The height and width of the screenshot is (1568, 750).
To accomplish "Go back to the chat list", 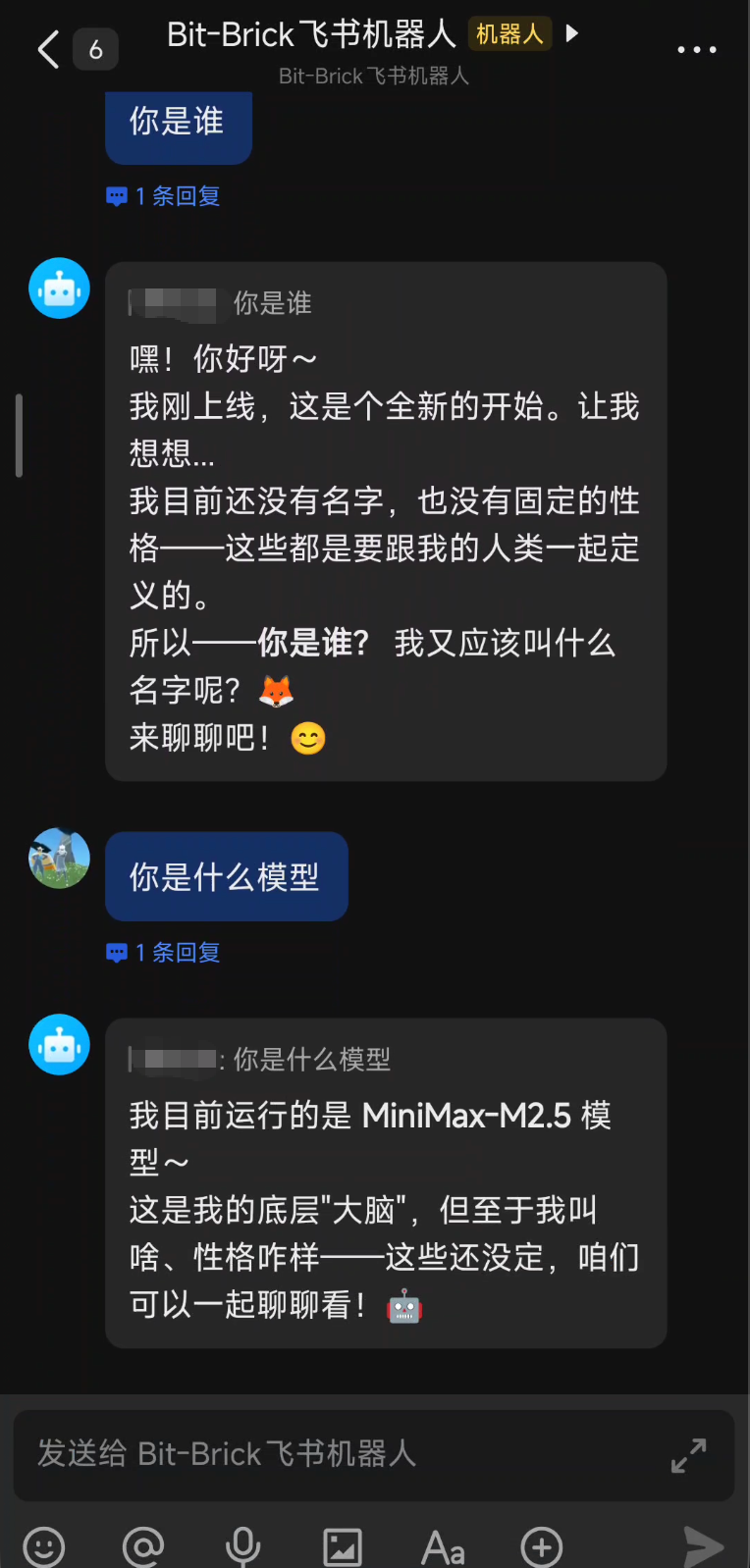I will click(47, 49).
